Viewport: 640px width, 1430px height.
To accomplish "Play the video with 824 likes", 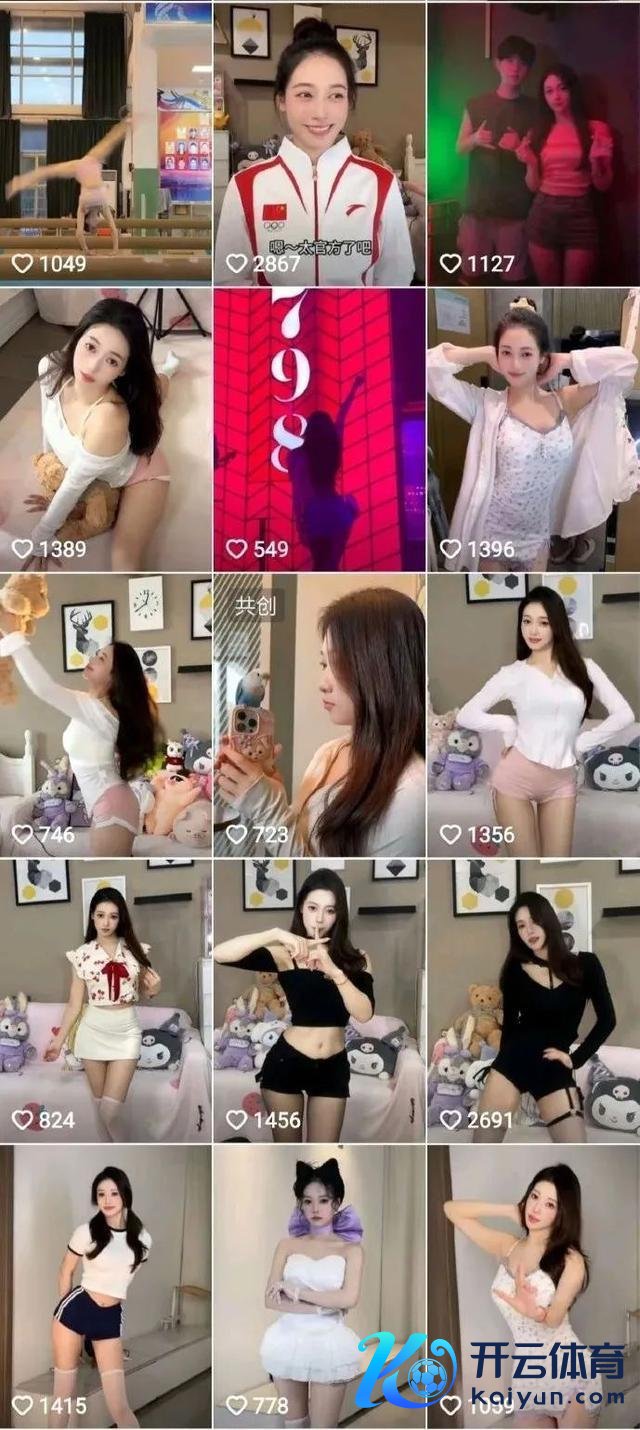I will pyautogui.click(x=105, y=1000).
